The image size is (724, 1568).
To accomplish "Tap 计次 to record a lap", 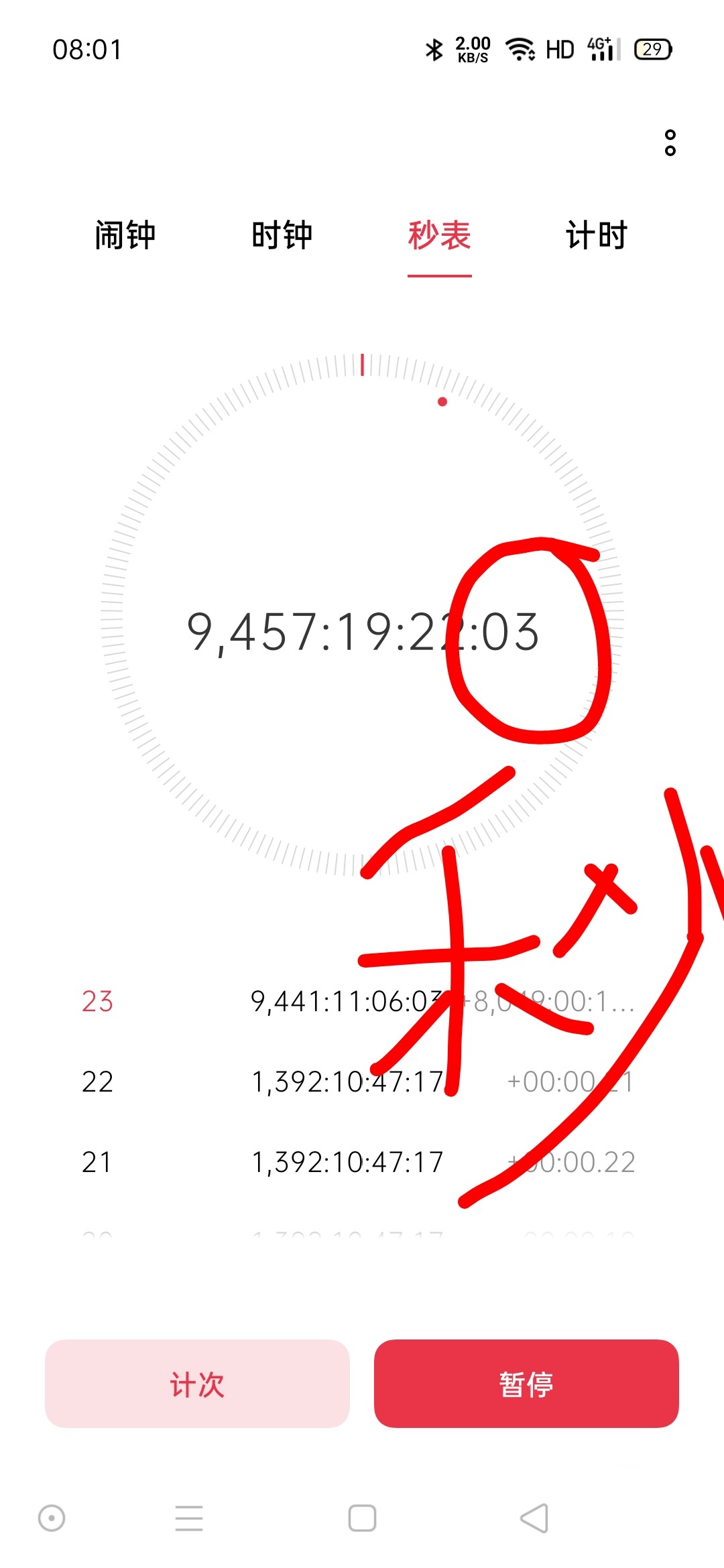I will point(197,1384).
